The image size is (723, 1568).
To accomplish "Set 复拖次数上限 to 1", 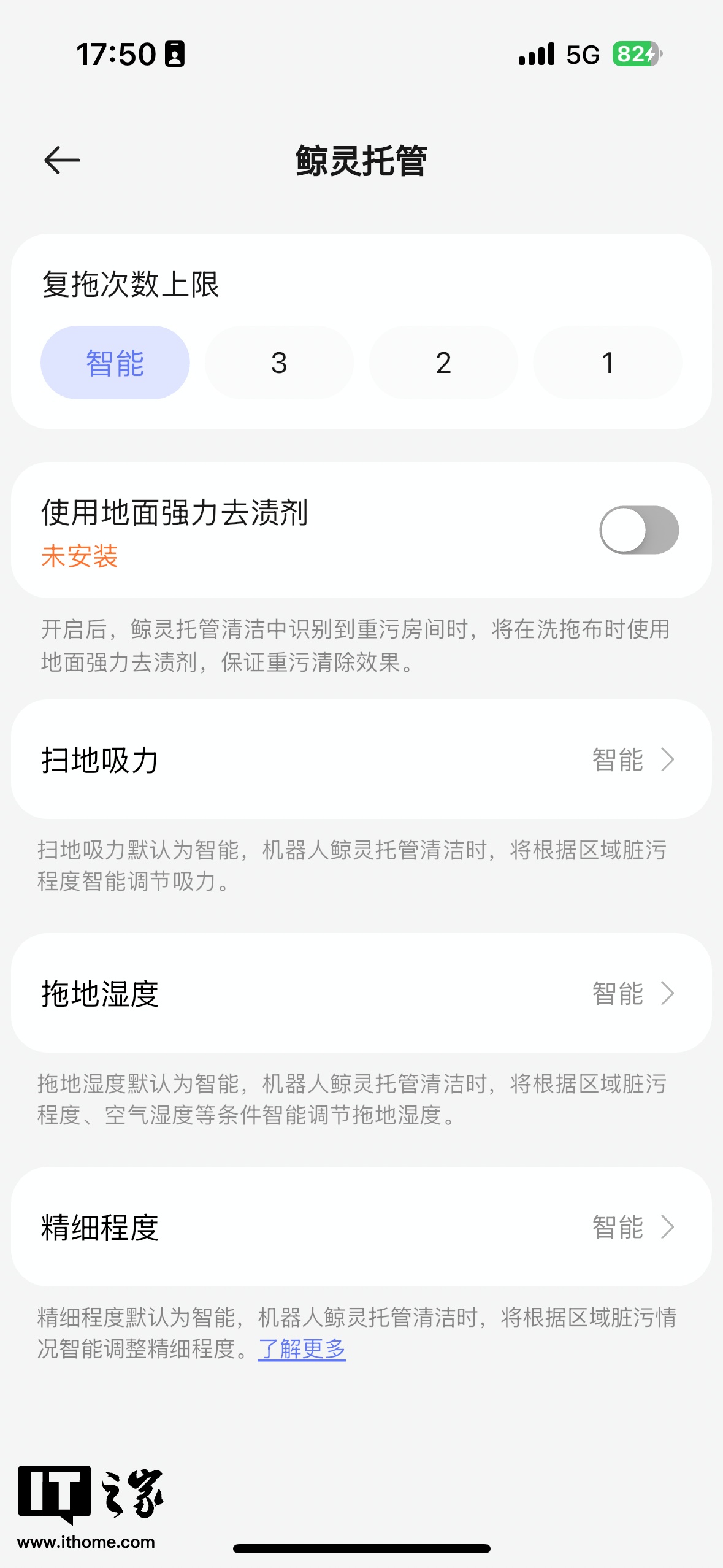I will pos(607,363).
